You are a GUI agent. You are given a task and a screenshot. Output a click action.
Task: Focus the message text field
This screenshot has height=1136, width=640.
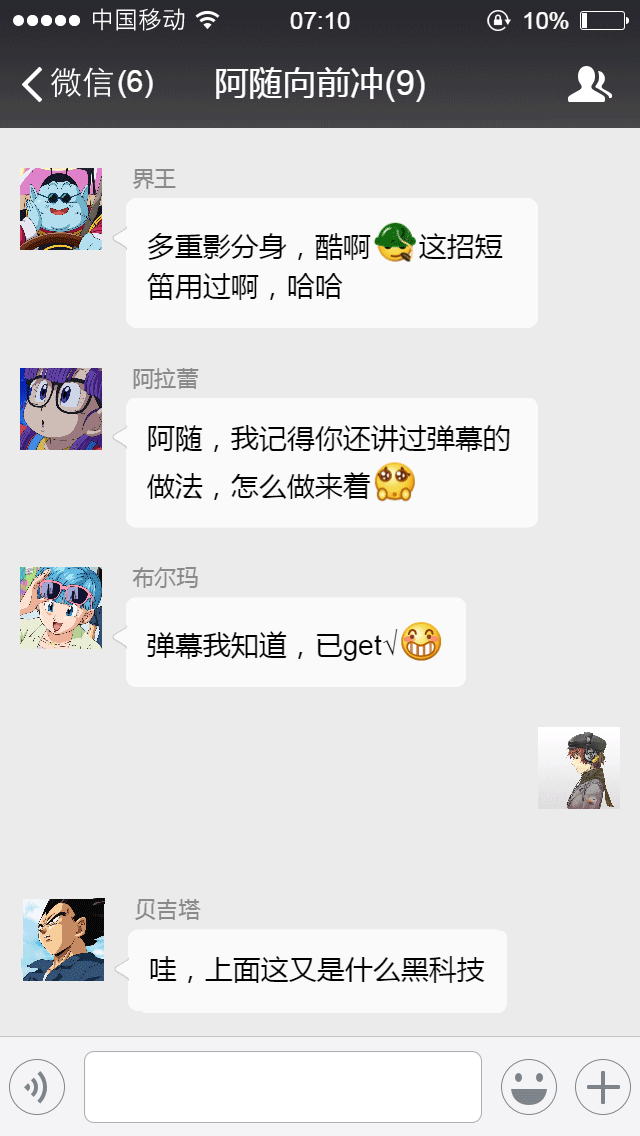click(x=283, y=1087)
